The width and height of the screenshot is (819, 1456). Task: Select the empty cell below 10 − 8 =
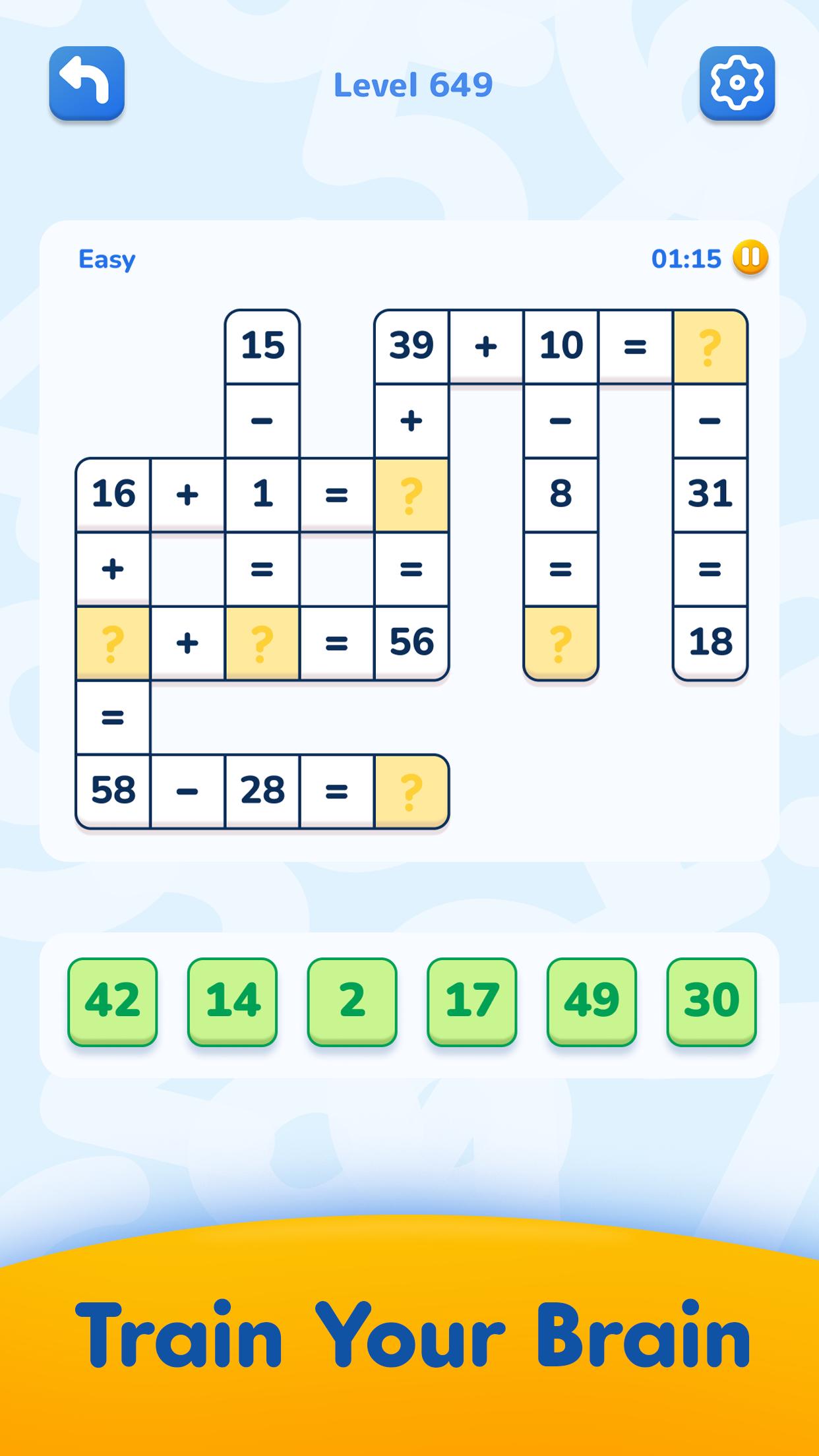(561, 643)
